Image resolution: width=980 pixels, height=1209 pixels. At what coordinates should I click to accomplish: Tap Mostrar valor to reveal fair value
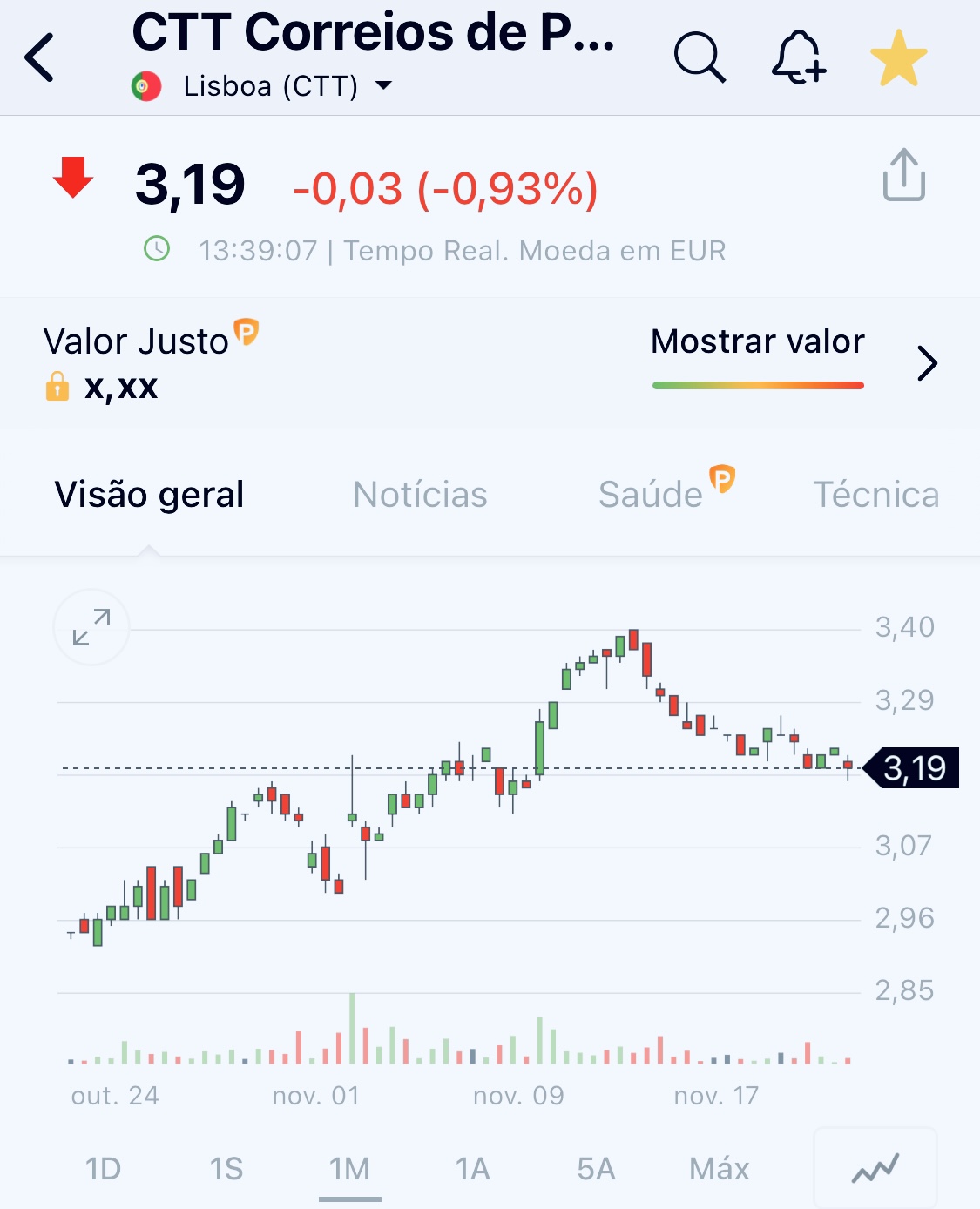757,342
